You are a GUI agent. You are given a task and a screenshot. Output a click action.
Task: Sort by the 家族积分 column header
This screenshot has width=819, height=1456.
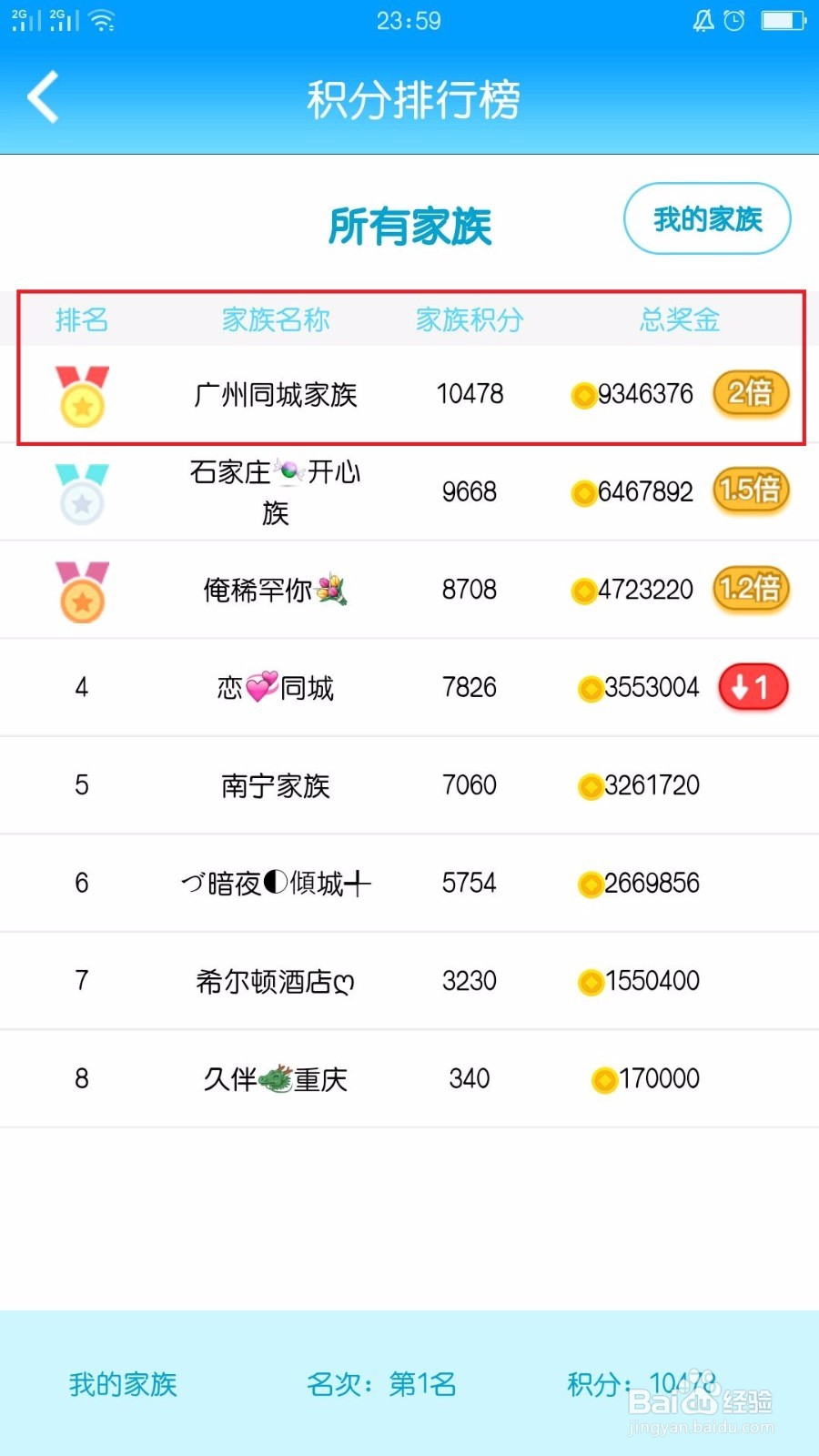469,320
